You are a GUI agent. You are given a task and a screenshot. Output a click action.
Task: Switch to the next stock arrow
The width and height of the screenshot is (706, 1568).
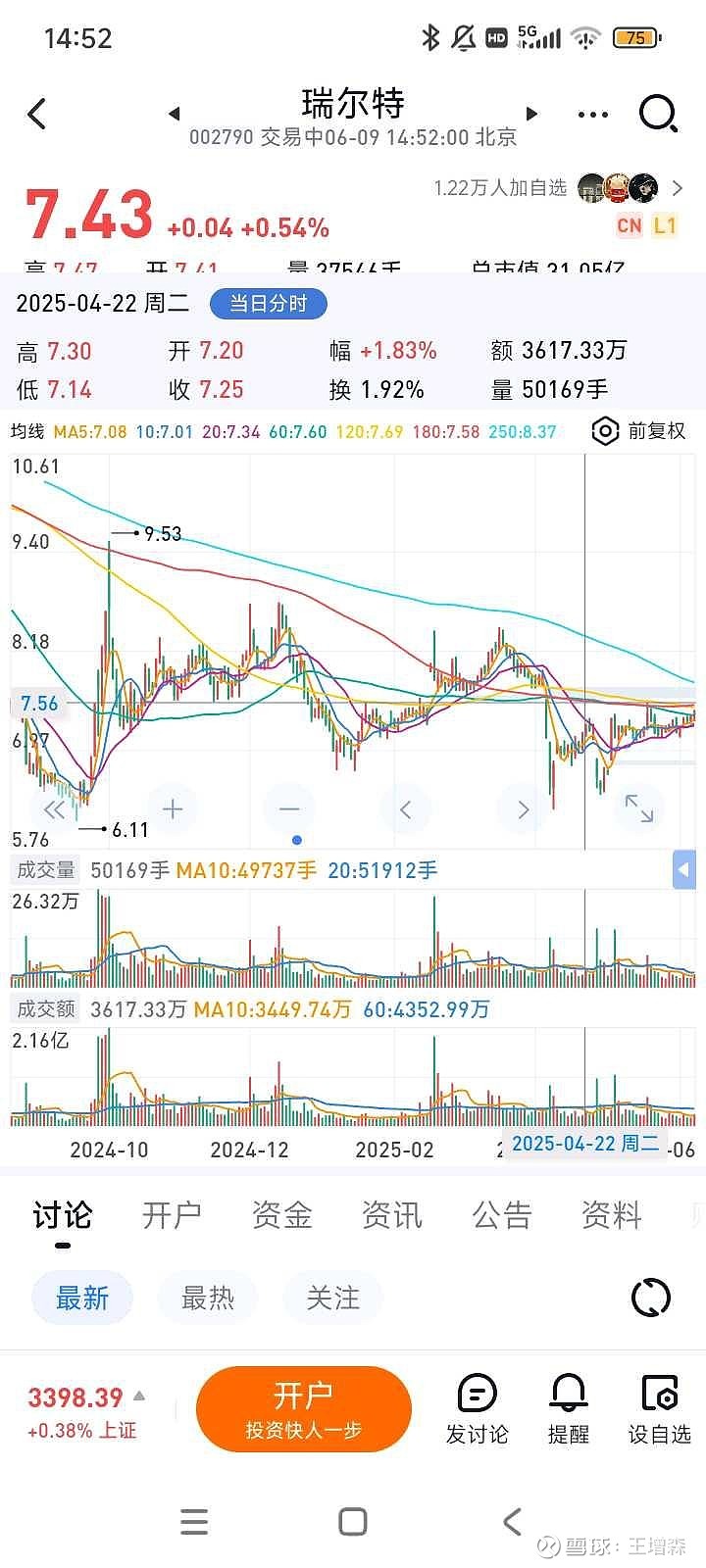pos(531,114)
